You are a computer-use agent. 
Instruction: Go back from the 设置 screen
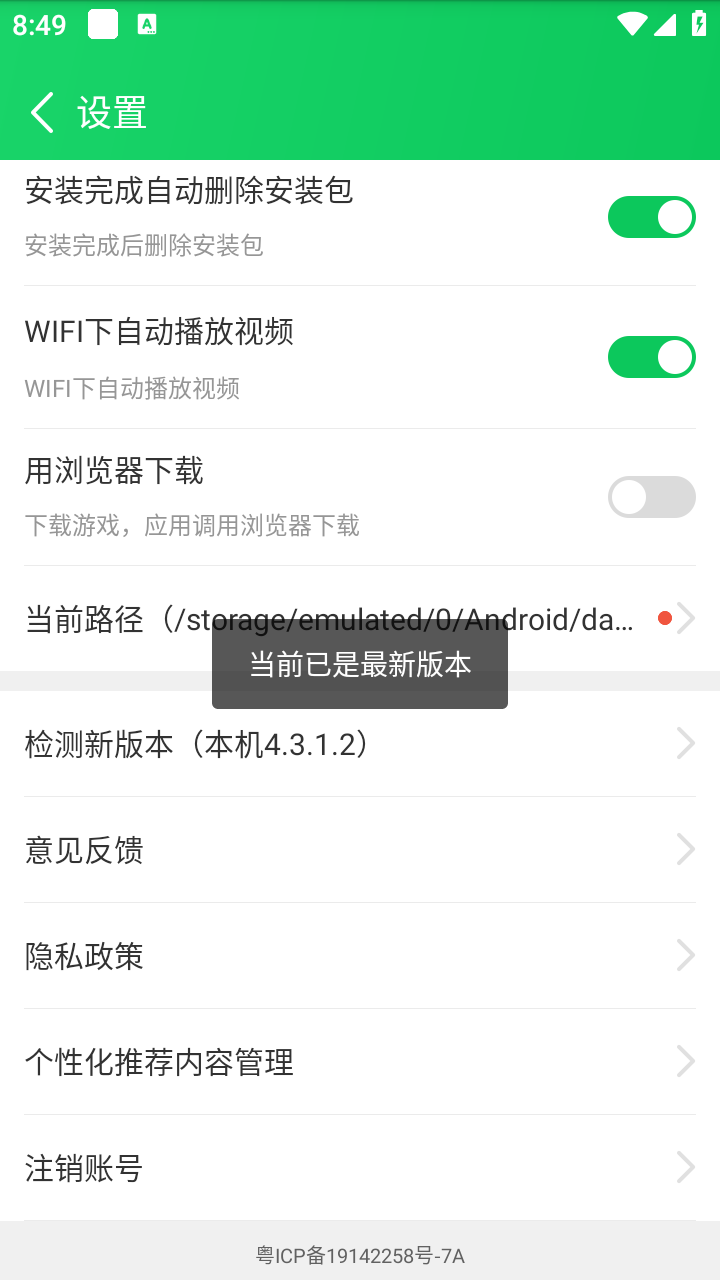click(x=42, y=112)
